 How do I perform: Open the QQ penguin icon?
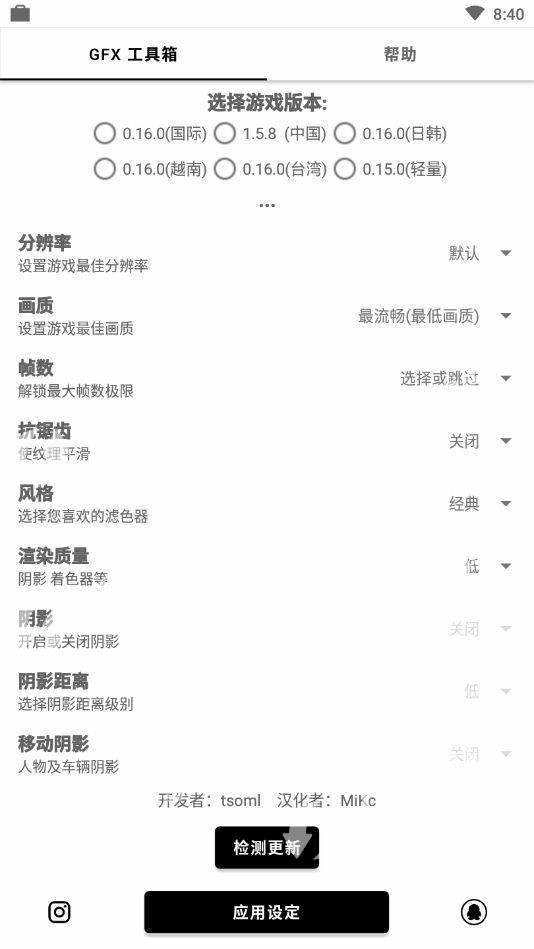click(474, 911)
